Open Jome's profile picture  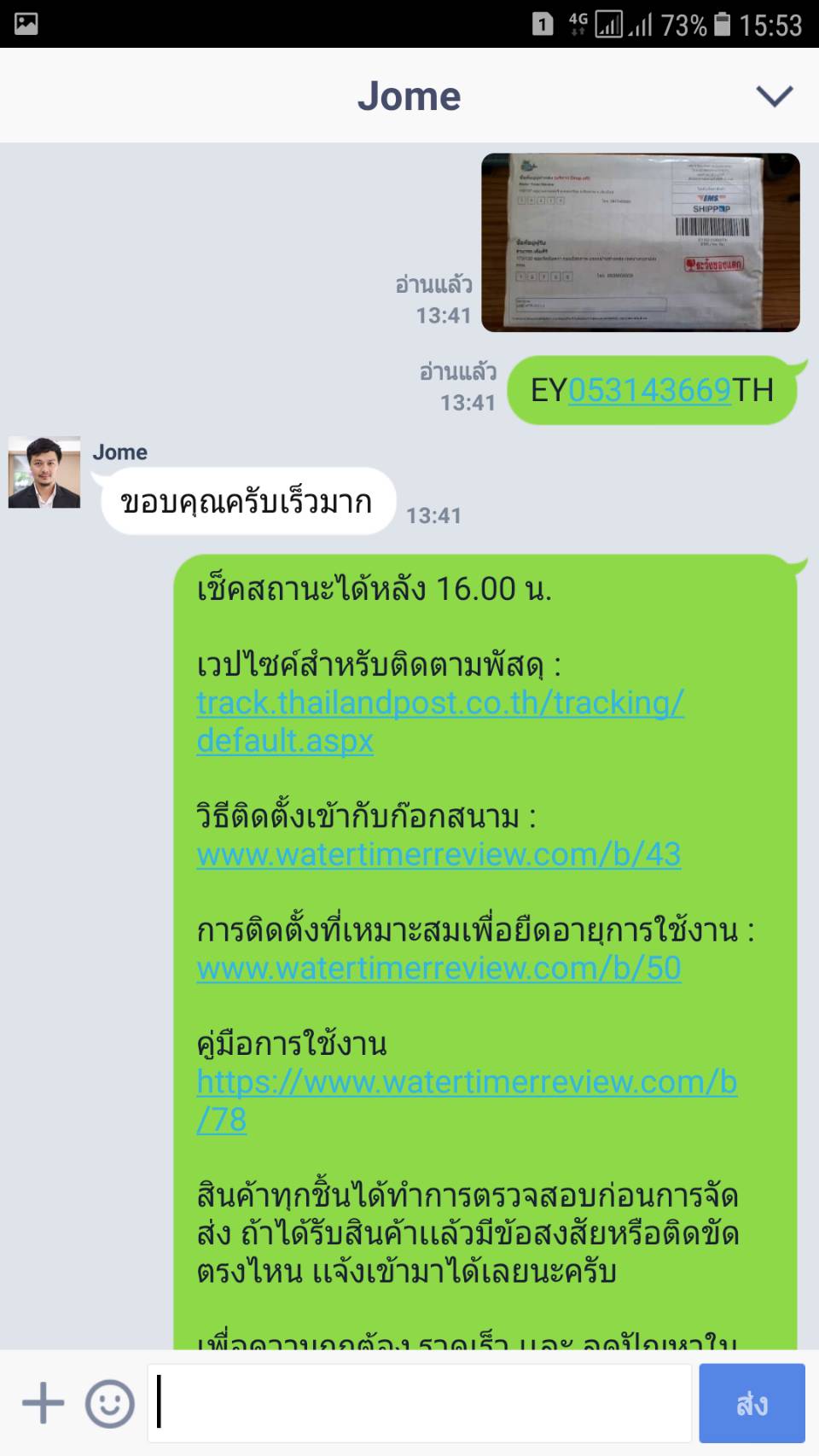tap(44, 473)
